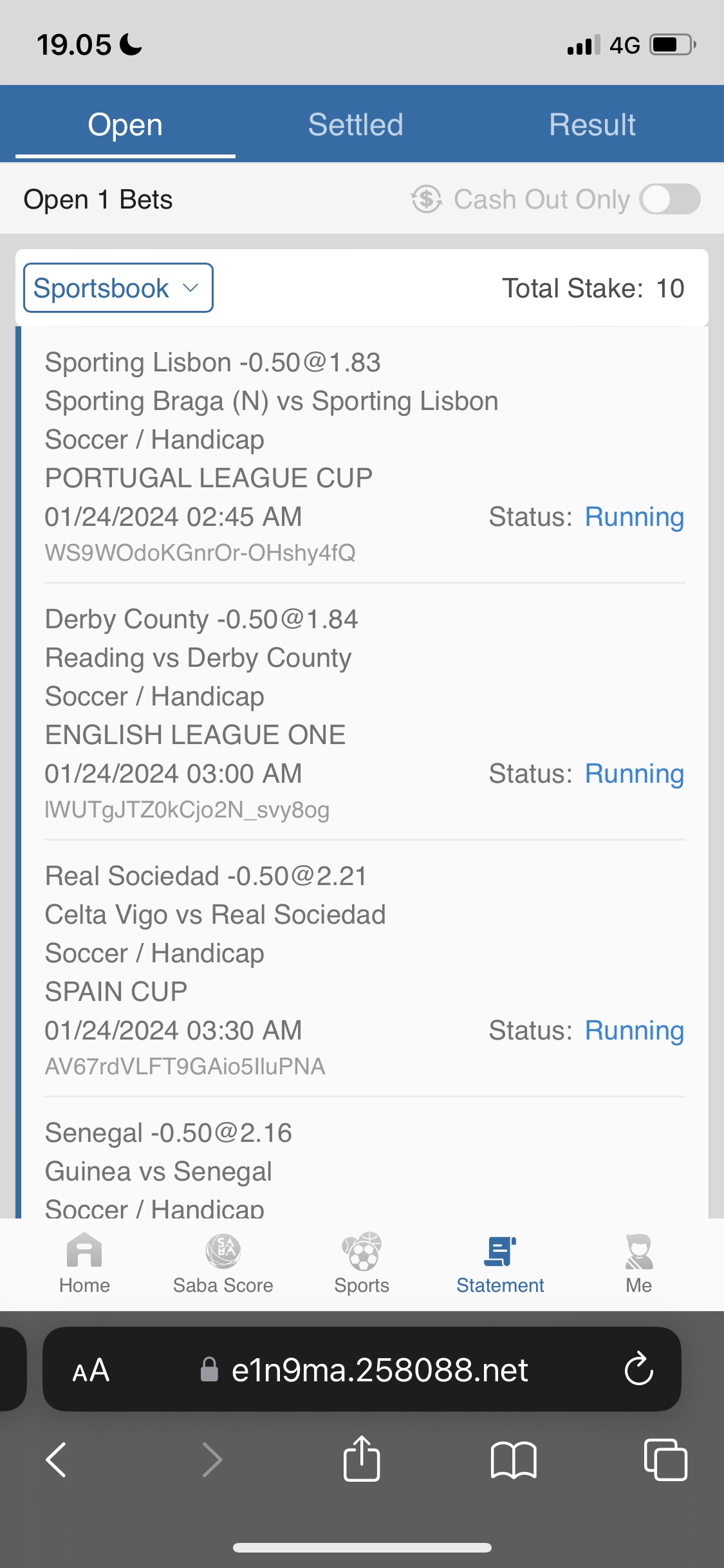
Task: Go to the Home tab
Action: coord(84,1263)
